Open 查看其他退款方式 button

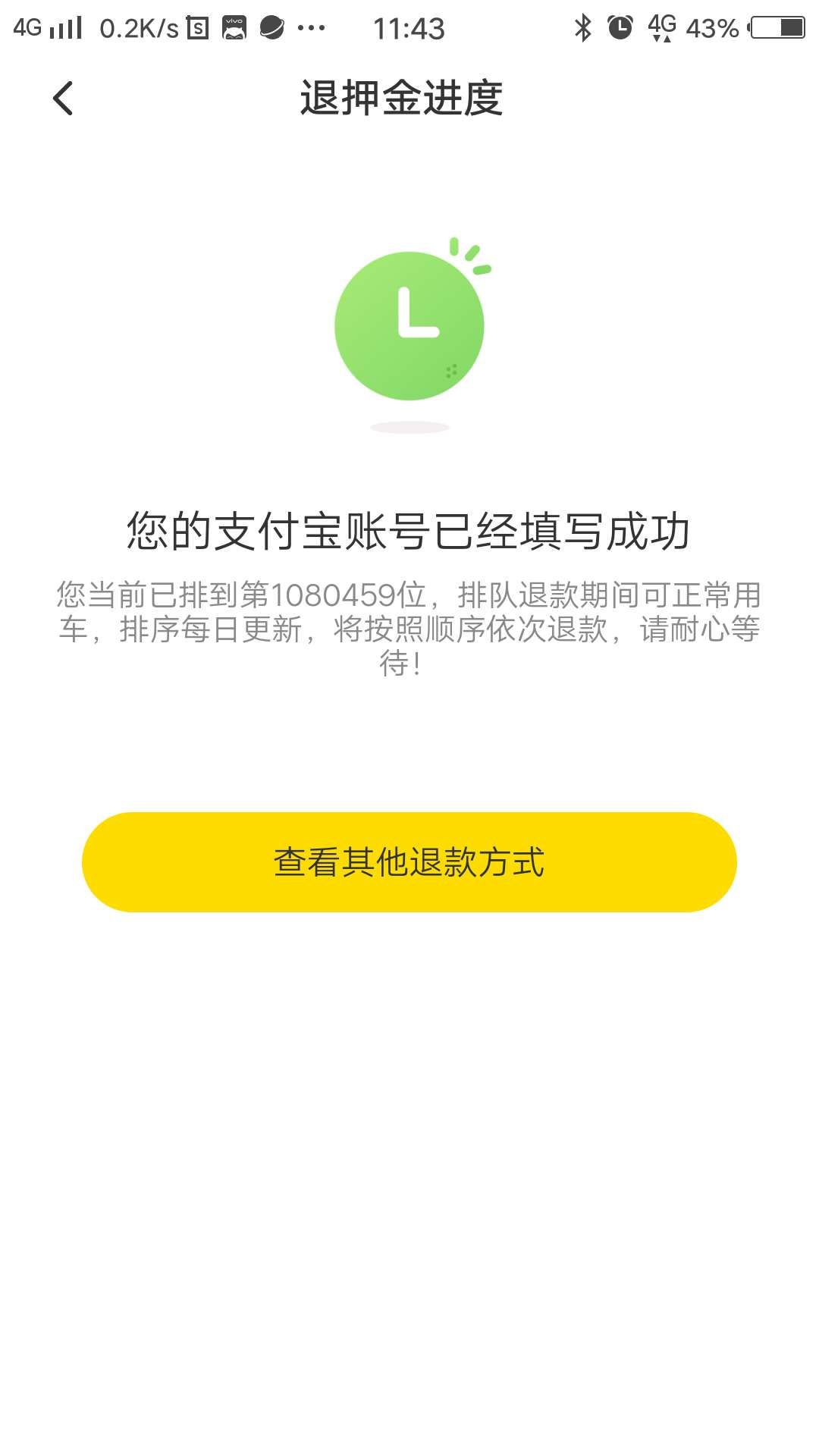(409, 862)
